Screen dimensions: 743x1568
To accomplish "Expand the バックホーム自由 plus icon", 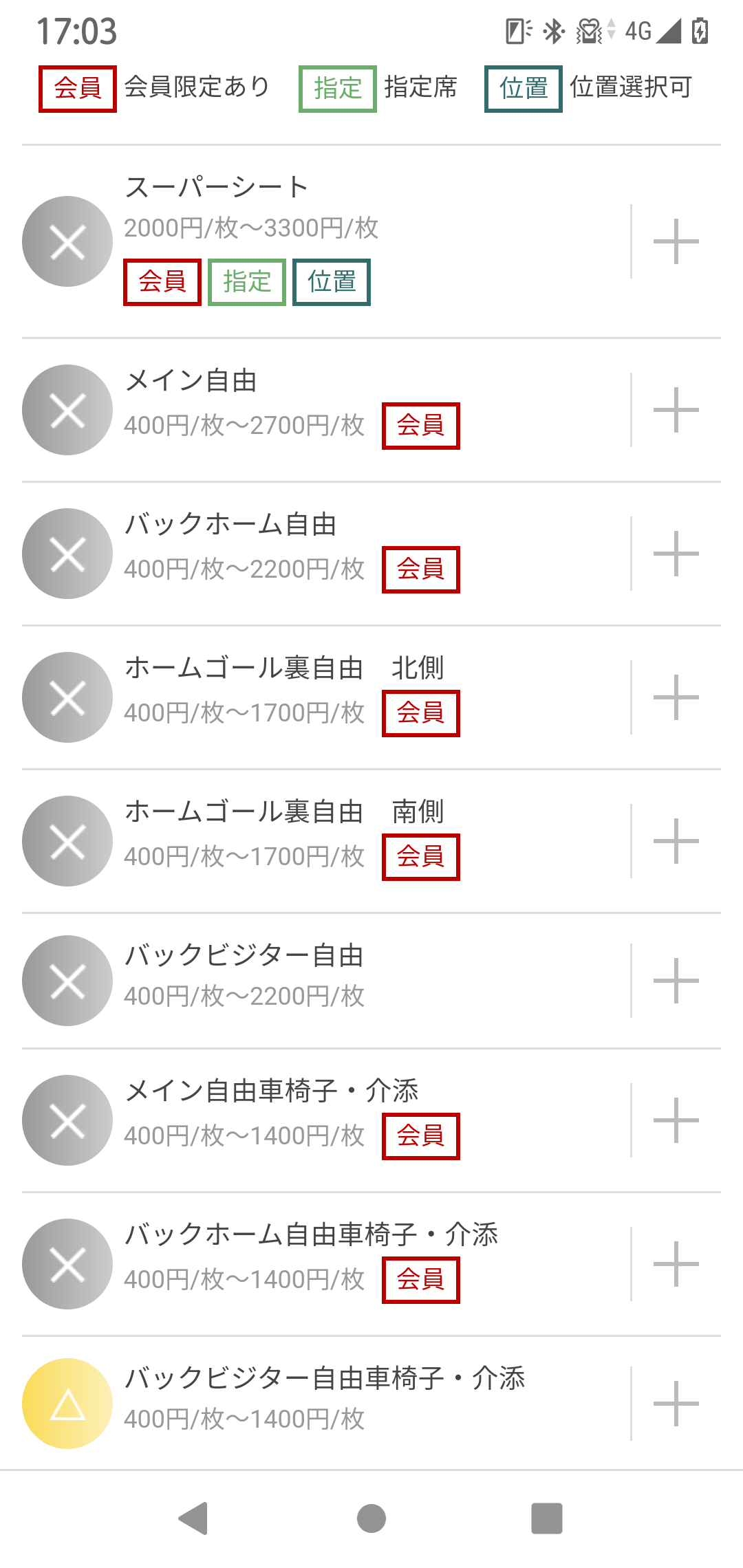I will (x=676, y=554).
